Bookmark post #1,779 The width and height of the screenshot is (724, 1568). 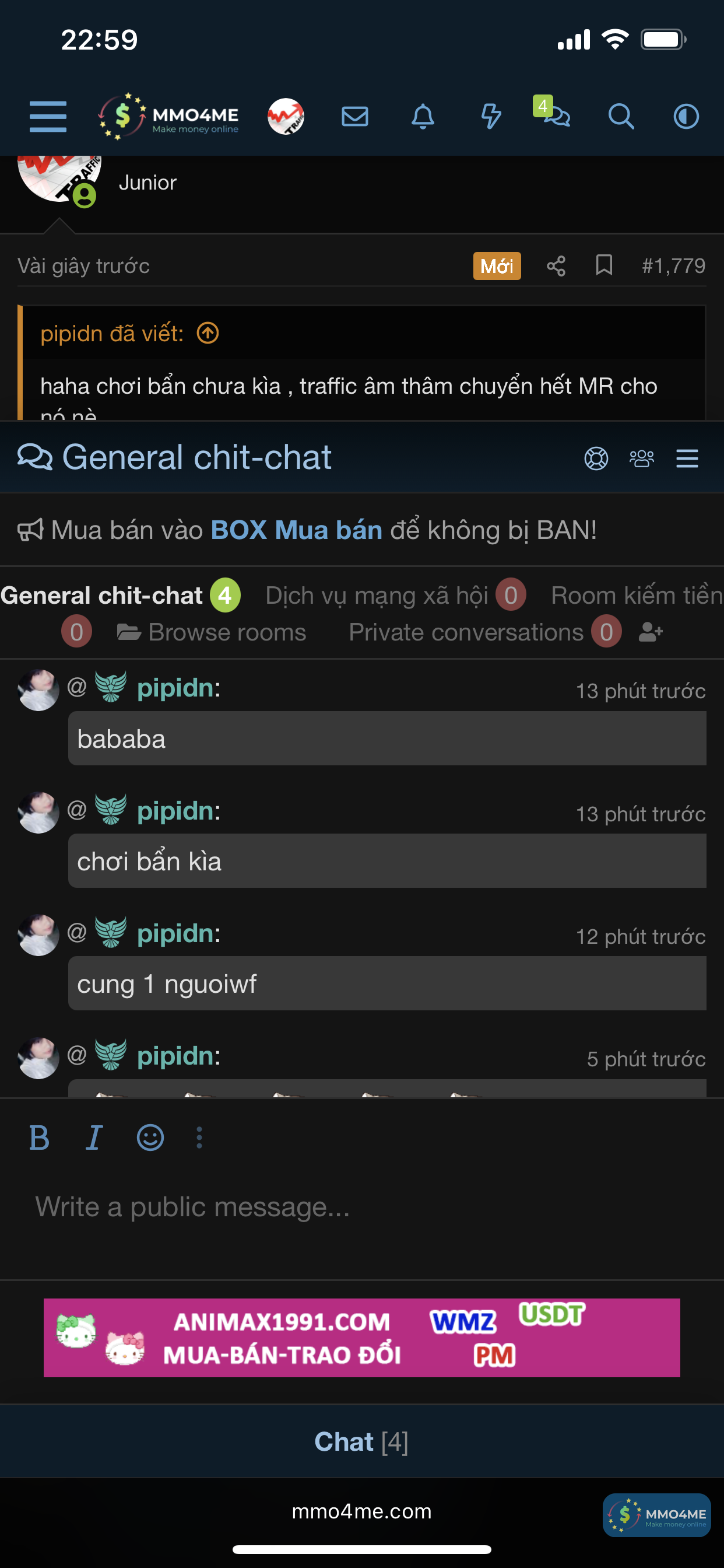point(603,265)
